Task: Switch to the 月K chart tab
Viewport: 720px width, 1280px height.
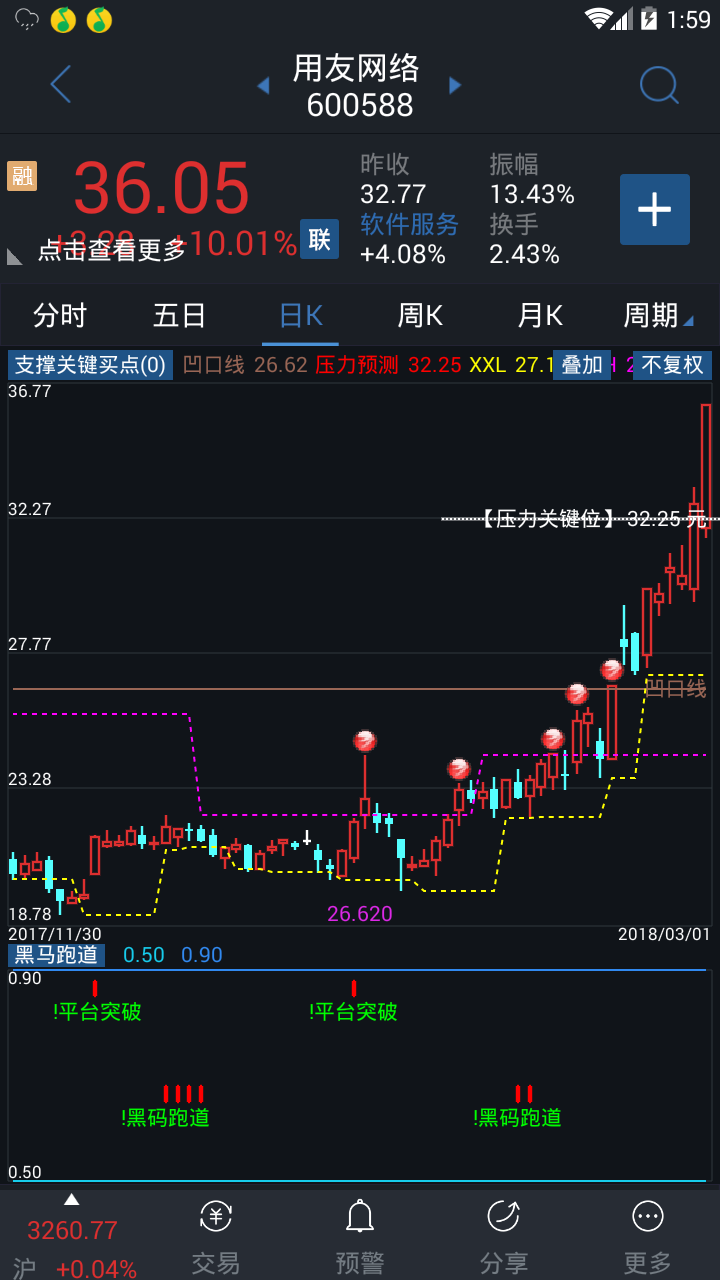Action: click(x=540, y=316)
